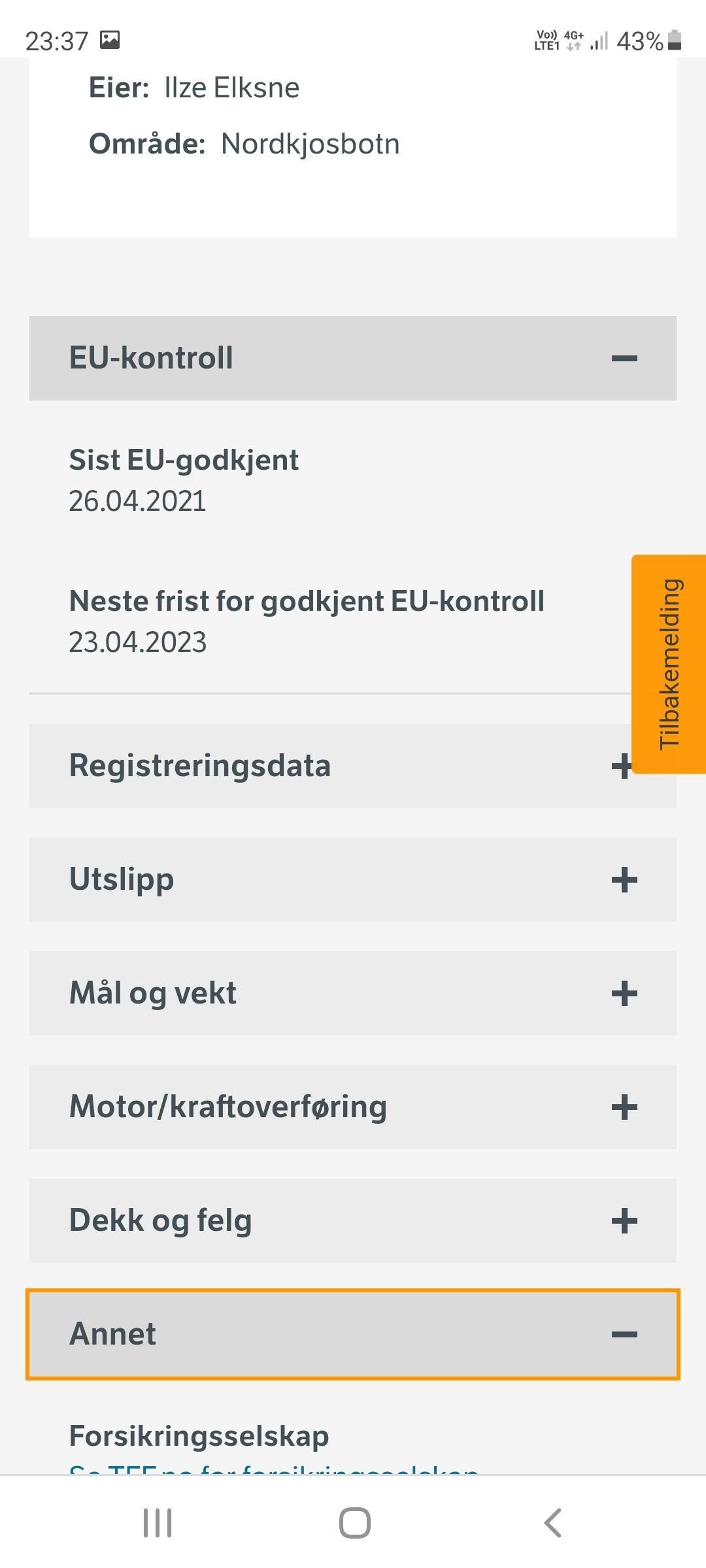Screen dimensions: 706x1568
Task: Go back using the system back button
Action: point(553,1523)
